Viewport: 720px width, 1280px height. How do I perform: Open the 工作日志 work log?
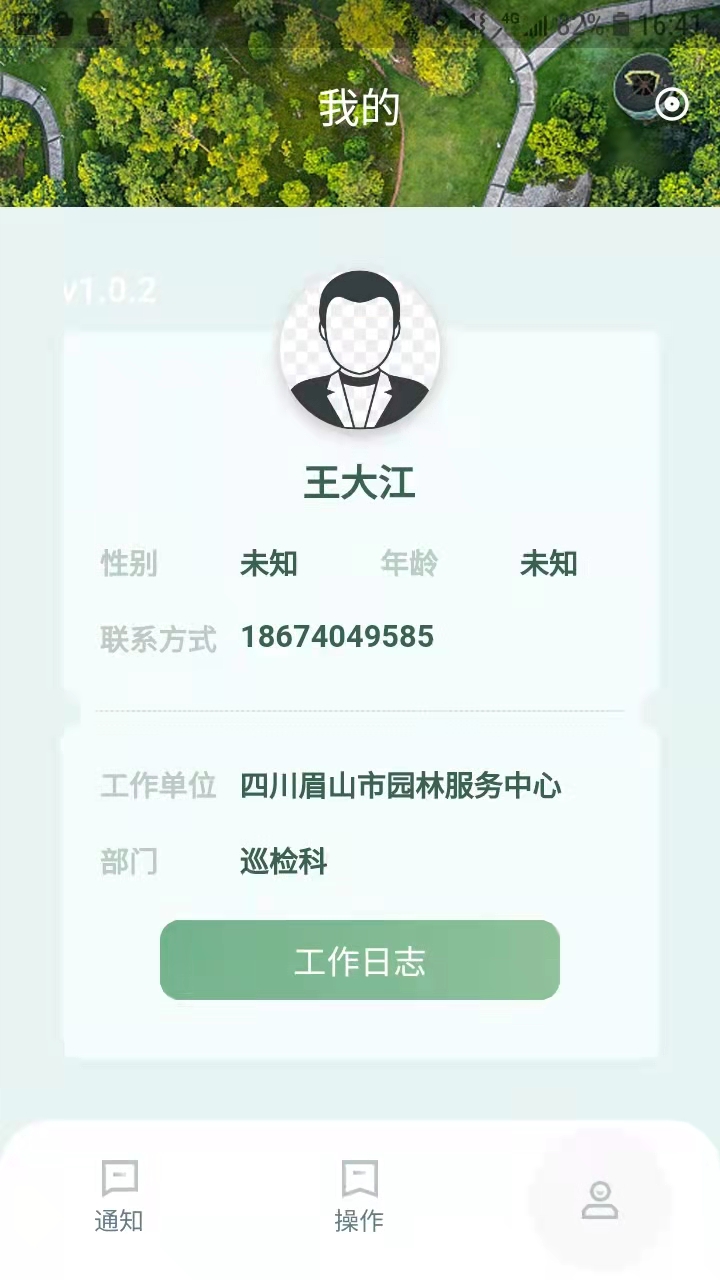(x=360, y=960)
